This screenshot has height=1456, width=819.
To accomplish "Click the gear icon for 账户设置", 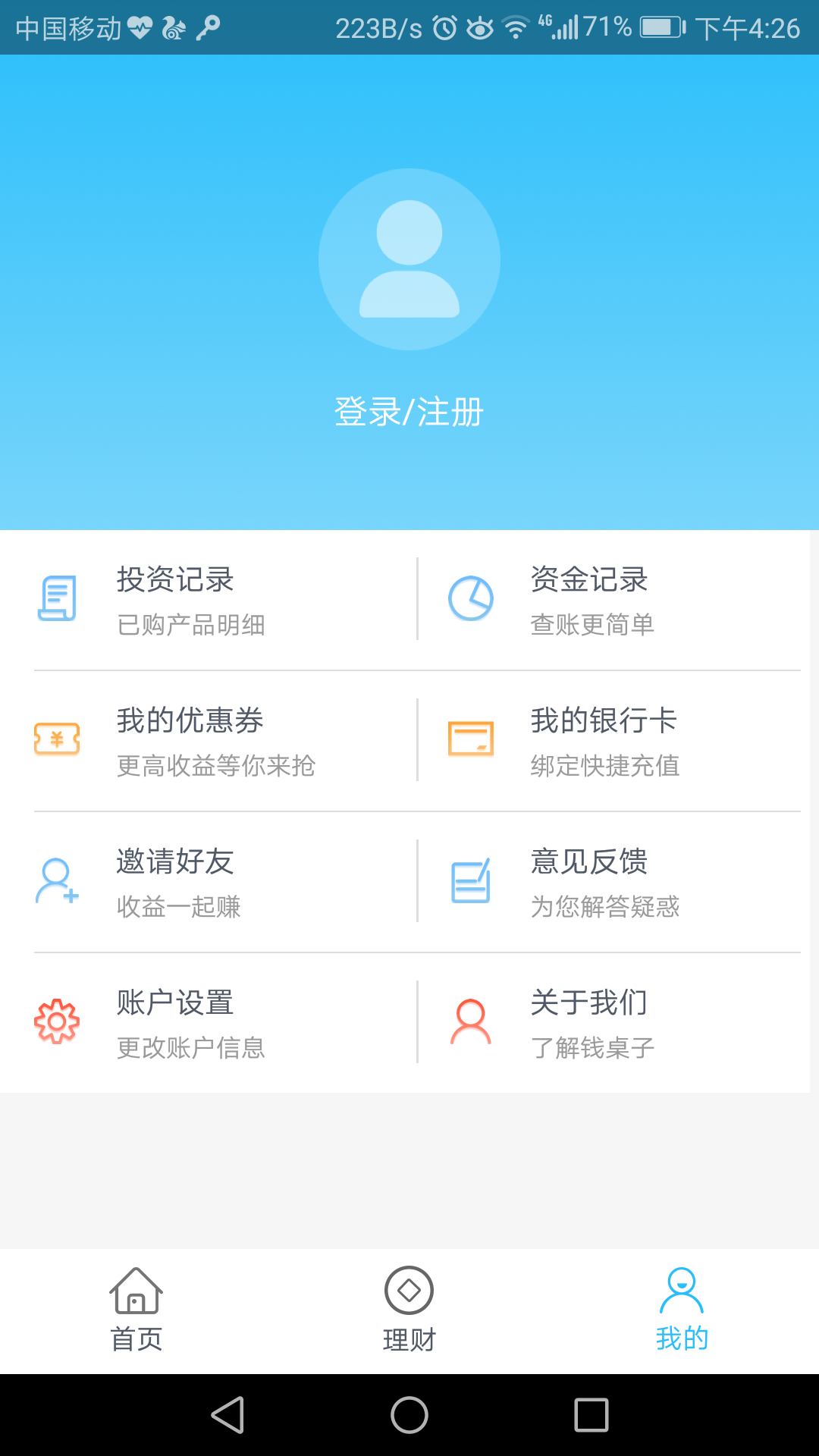I will point(57,1021).
